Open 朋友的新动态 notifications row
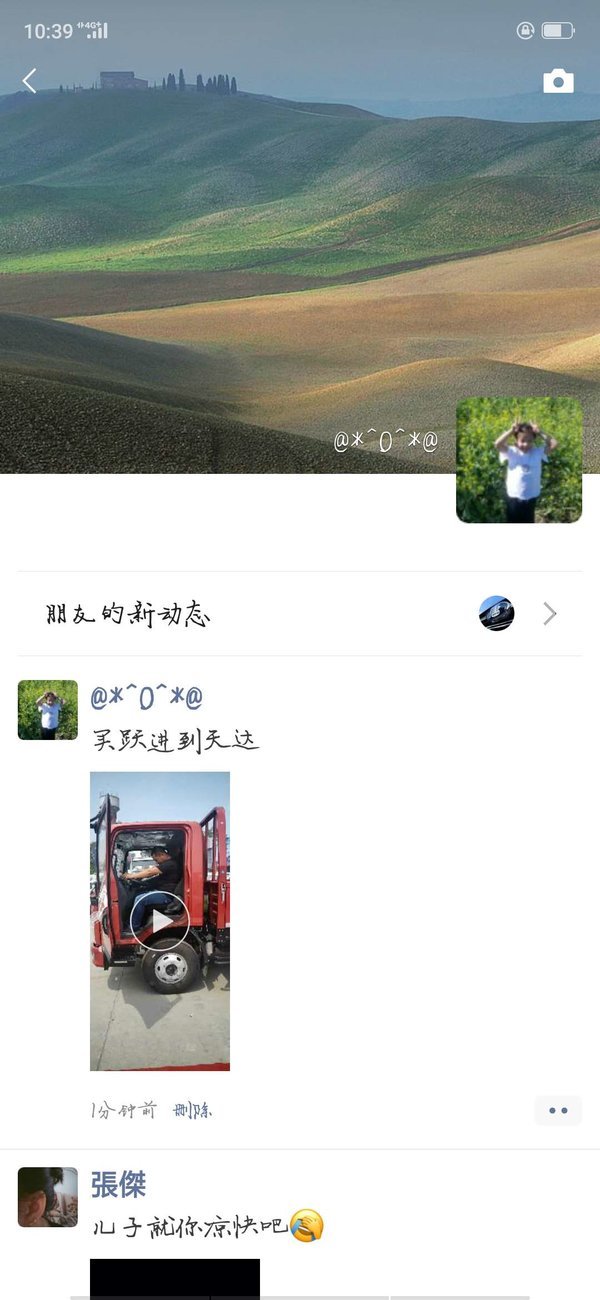This screenshot has width=600, height=1300. click(x=300, y=614)
